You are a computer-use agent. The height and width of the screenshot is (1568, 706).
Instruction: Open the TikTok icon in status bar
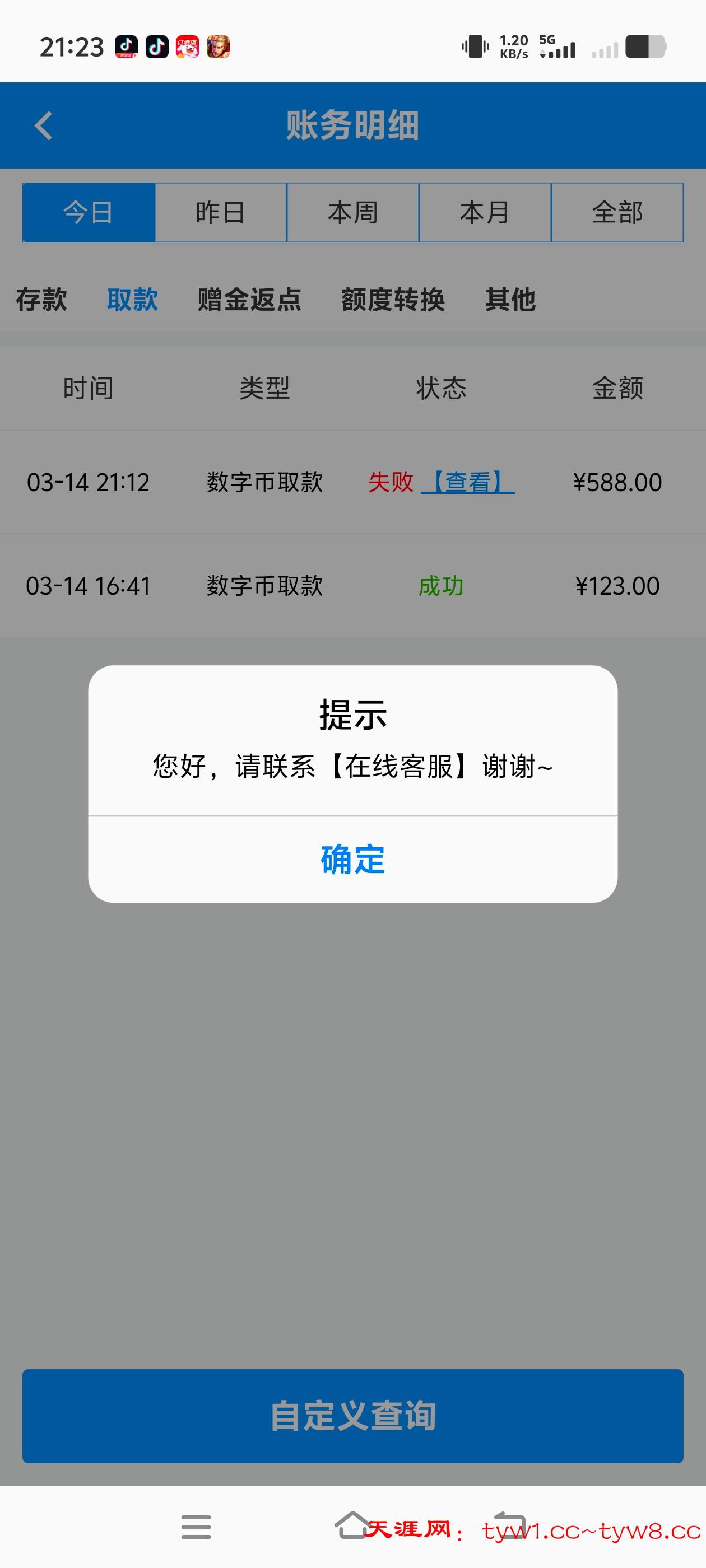tap(157, 46)
